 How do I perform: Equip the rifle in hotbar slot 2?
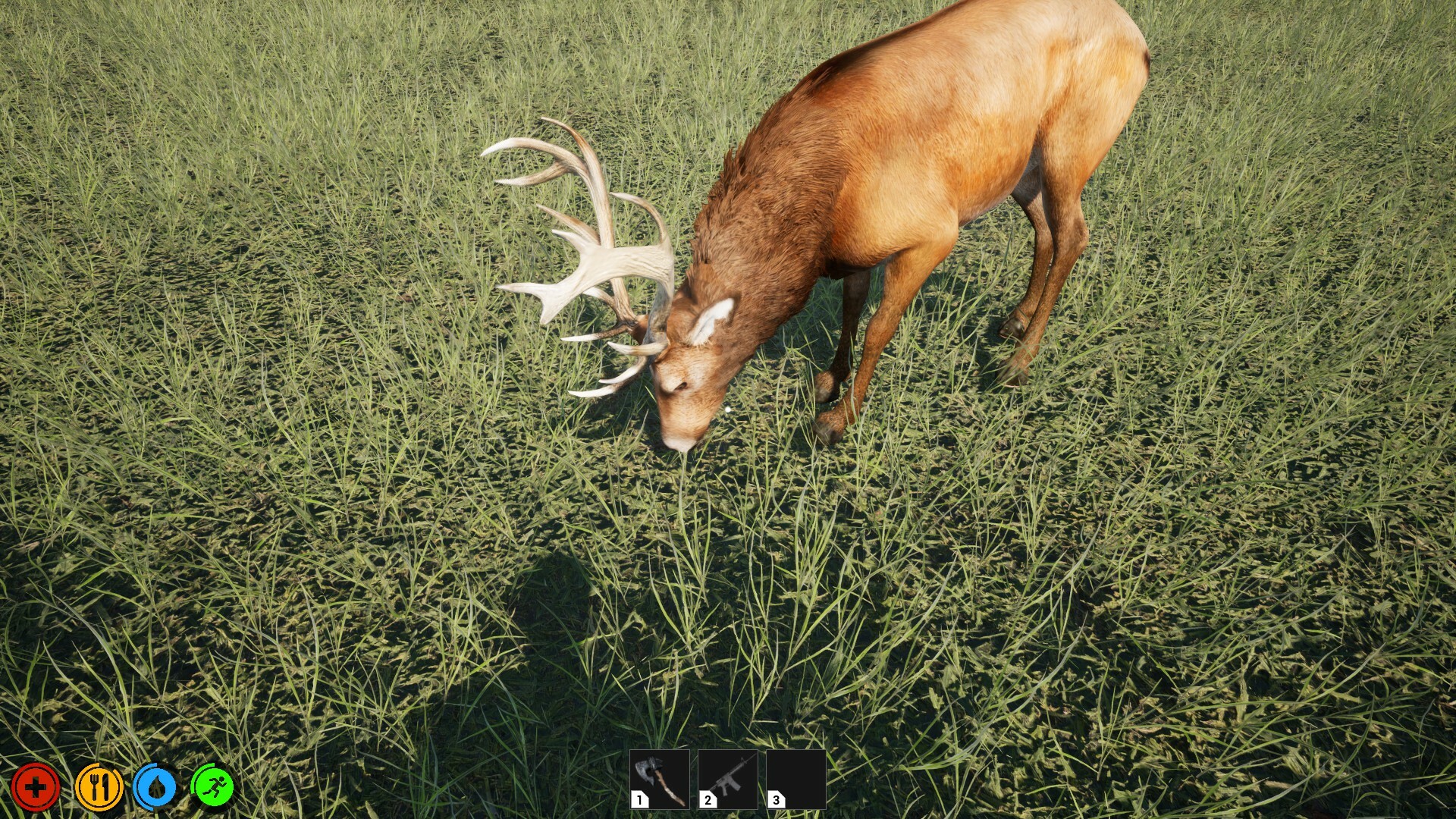pos(727,779)
